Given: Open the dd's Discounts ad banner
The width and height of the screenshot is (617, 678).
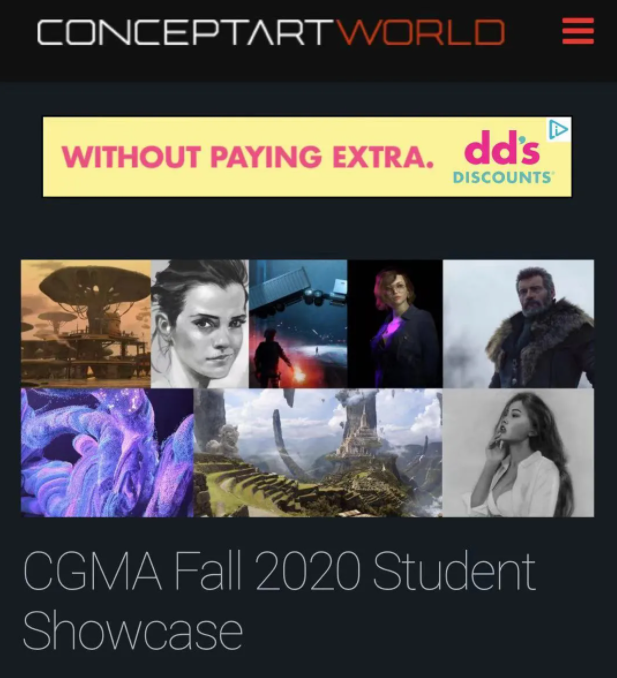Looking at the screenshot, I should [300, 157].
